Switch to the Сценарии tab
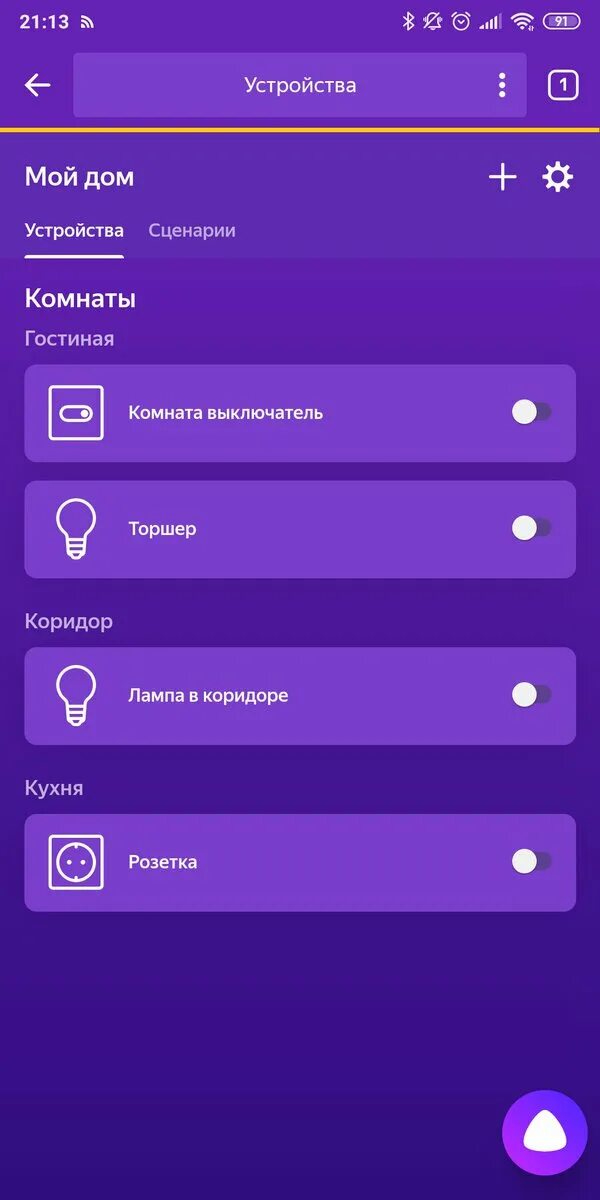The image size is (600, 1200). pyautogui.click(x=192, y=231)
